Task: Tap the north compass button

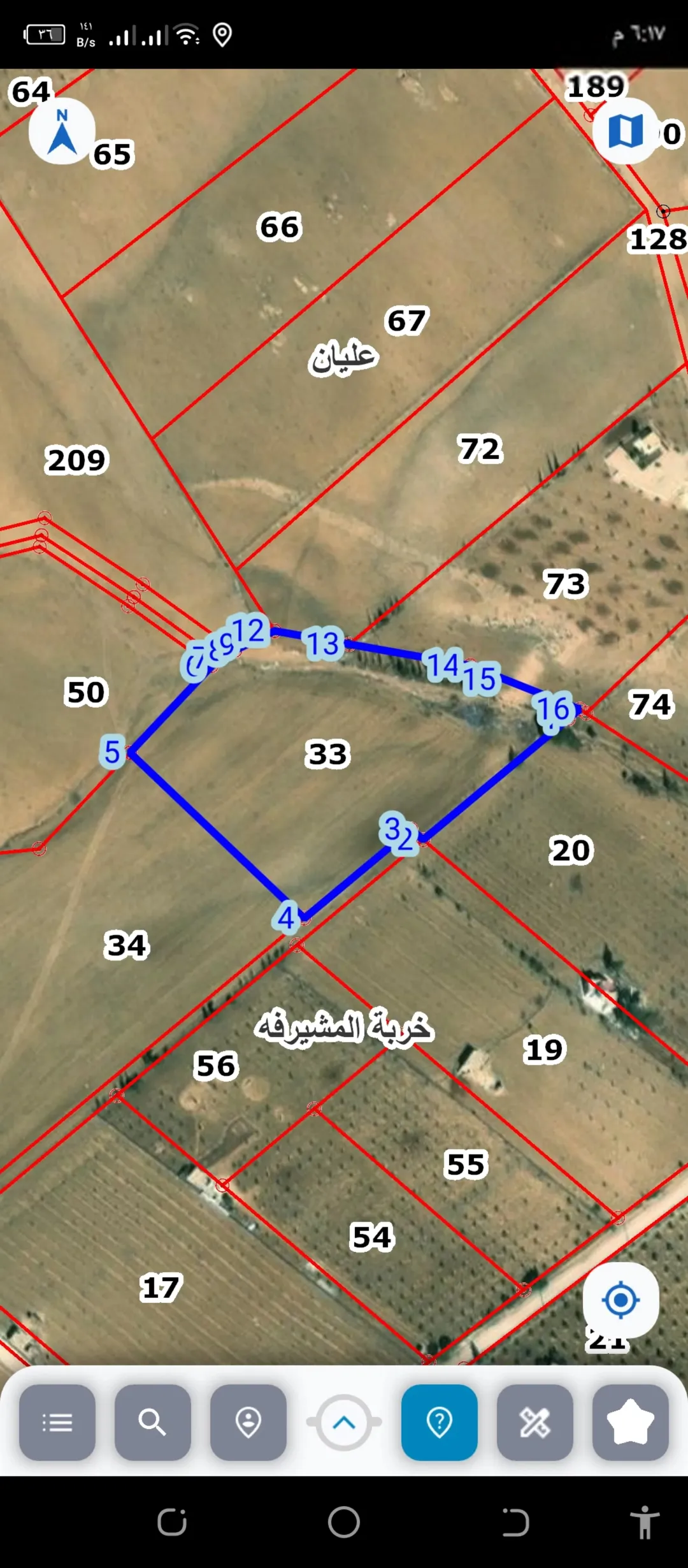Action: pyautogui.click(x=62, y=131)
